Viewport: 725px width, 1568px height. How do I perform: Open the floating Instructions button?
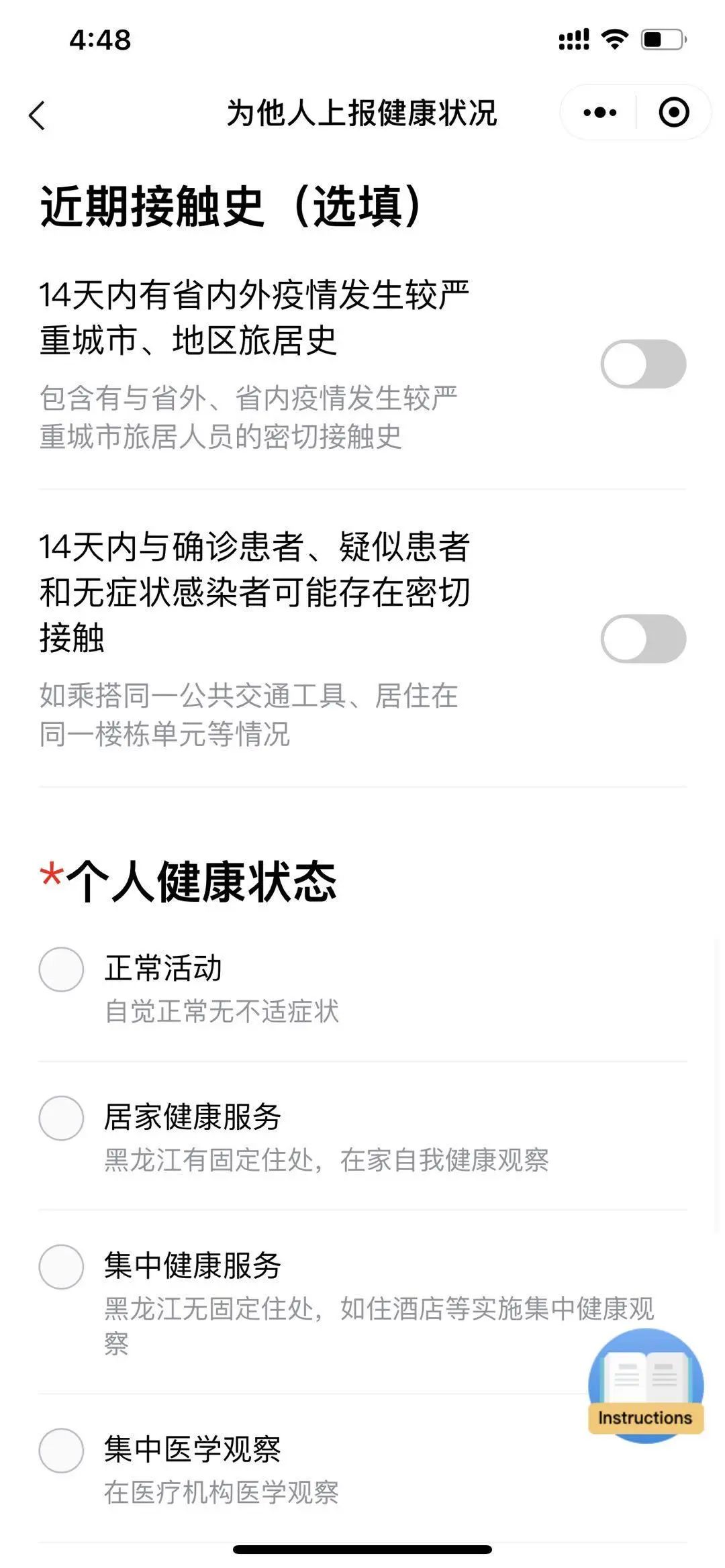click(645, 1385)
